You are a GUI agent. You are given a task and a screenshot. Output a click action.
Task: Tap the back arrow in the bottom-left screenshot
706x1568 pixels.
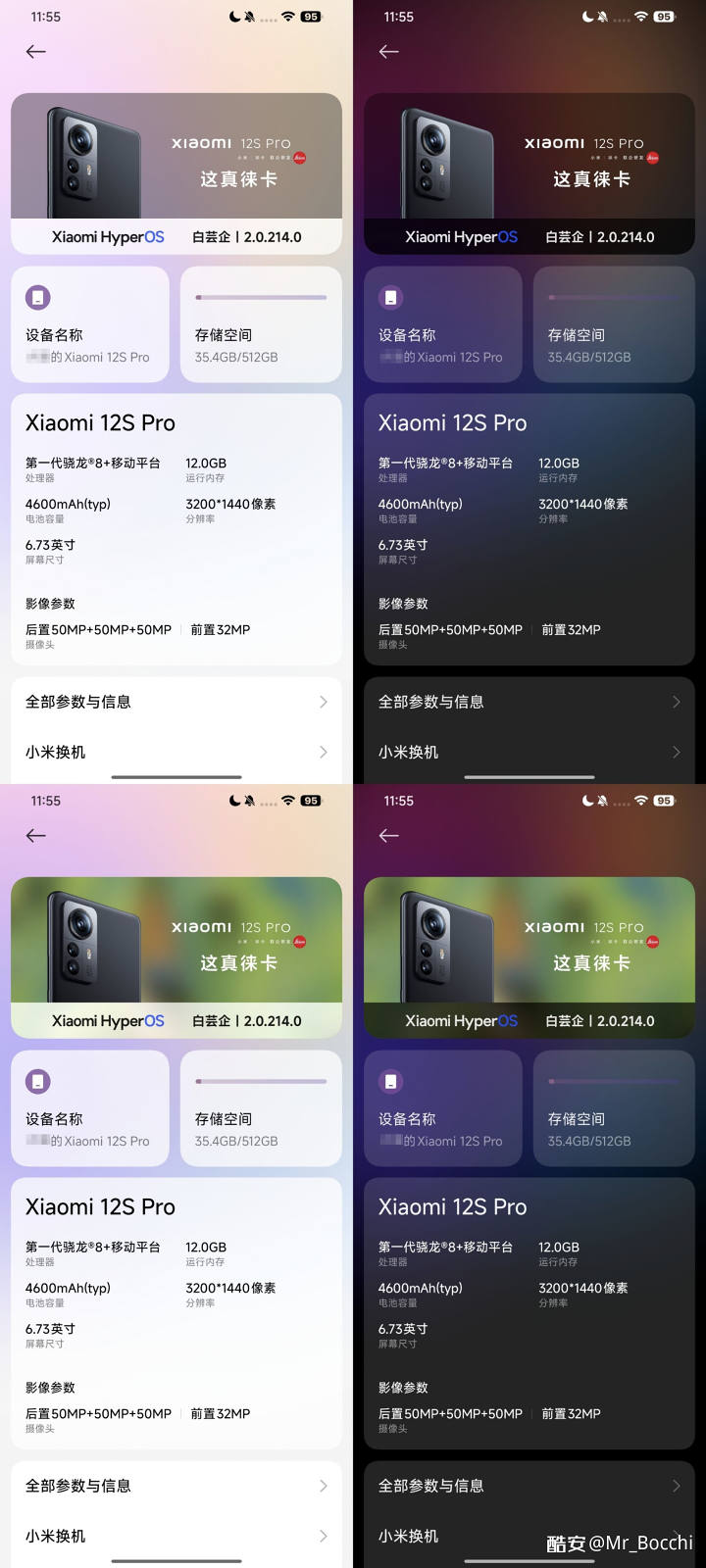tap(35, 836)
